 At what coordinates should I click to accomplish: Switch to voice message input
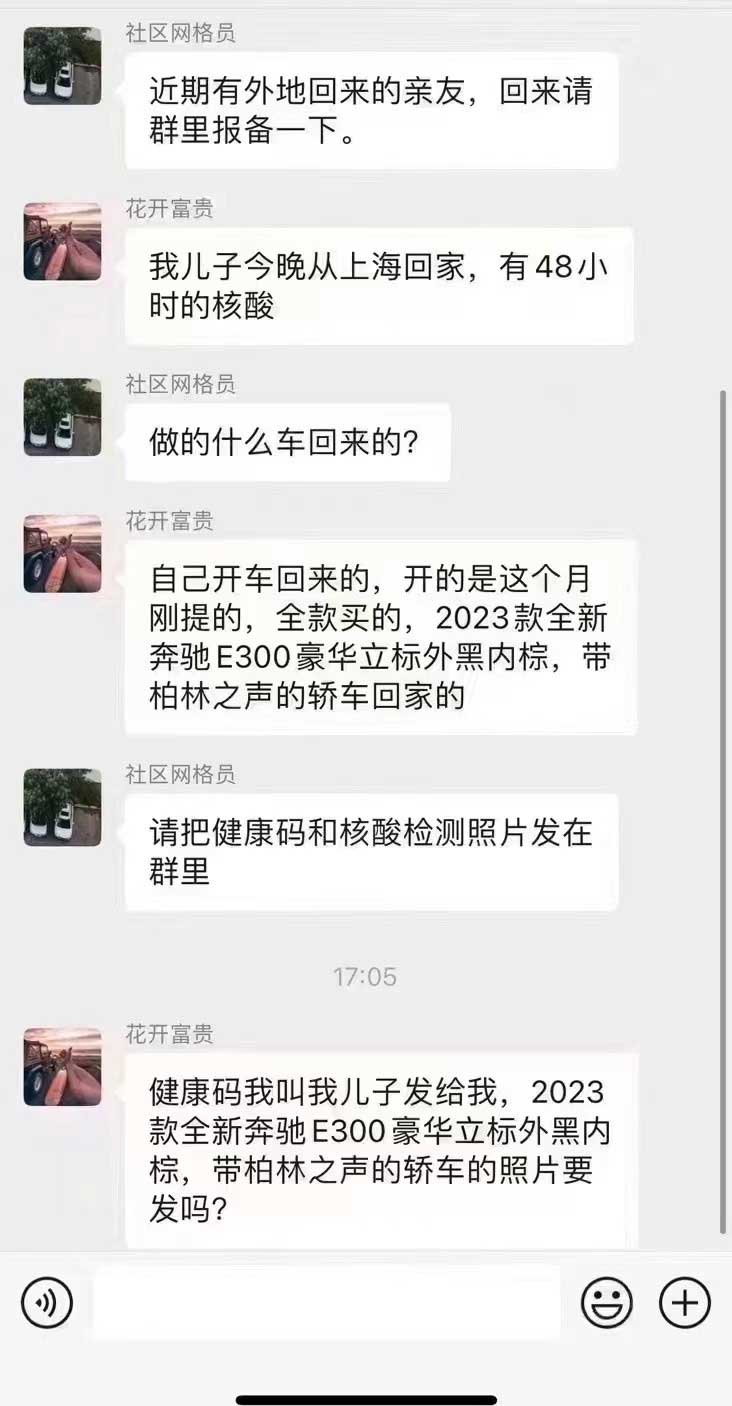coord(47,1303)
